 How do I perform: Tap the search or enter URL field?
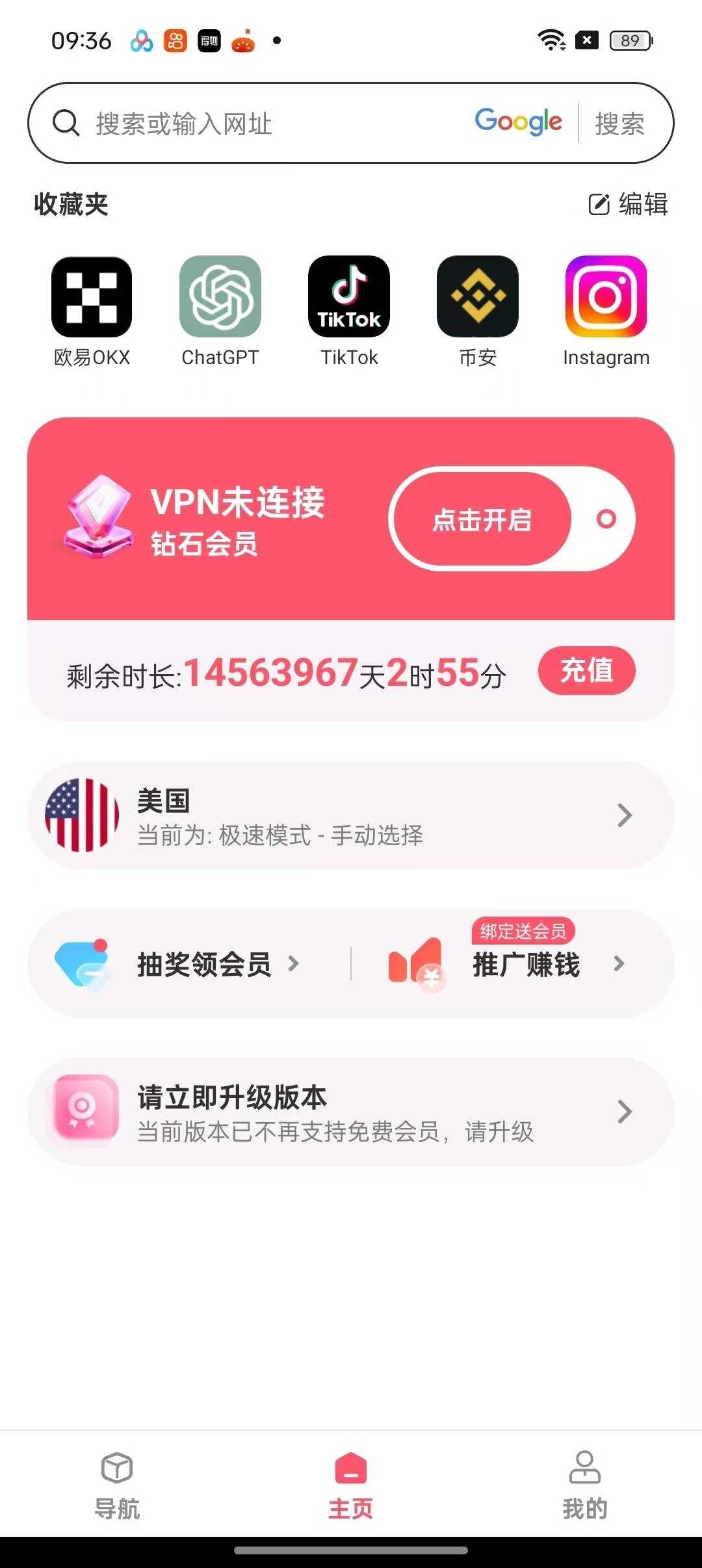point(260,123)
